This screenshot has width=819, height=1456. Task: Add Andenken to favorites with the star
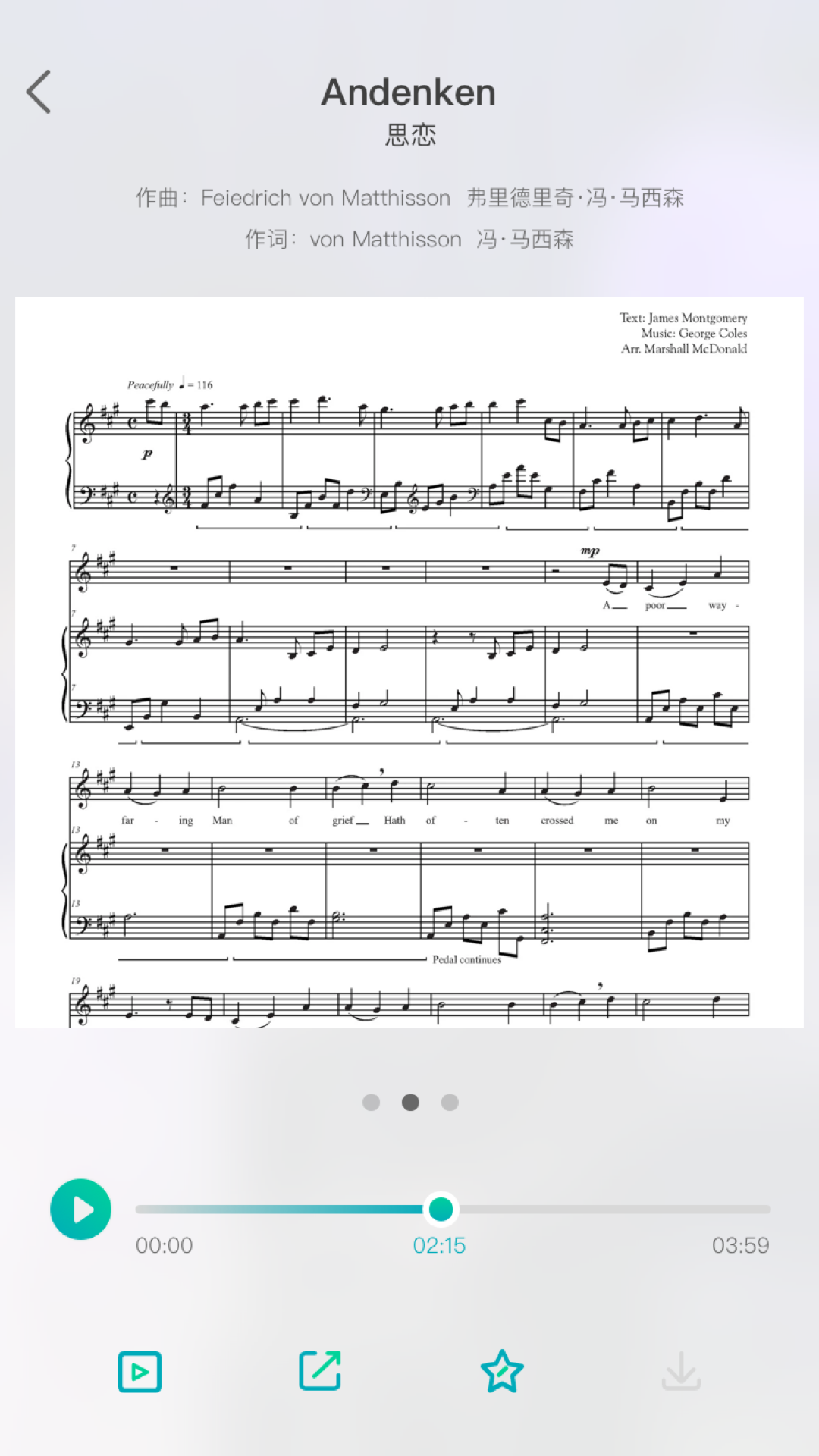[x=501, y=1372]
